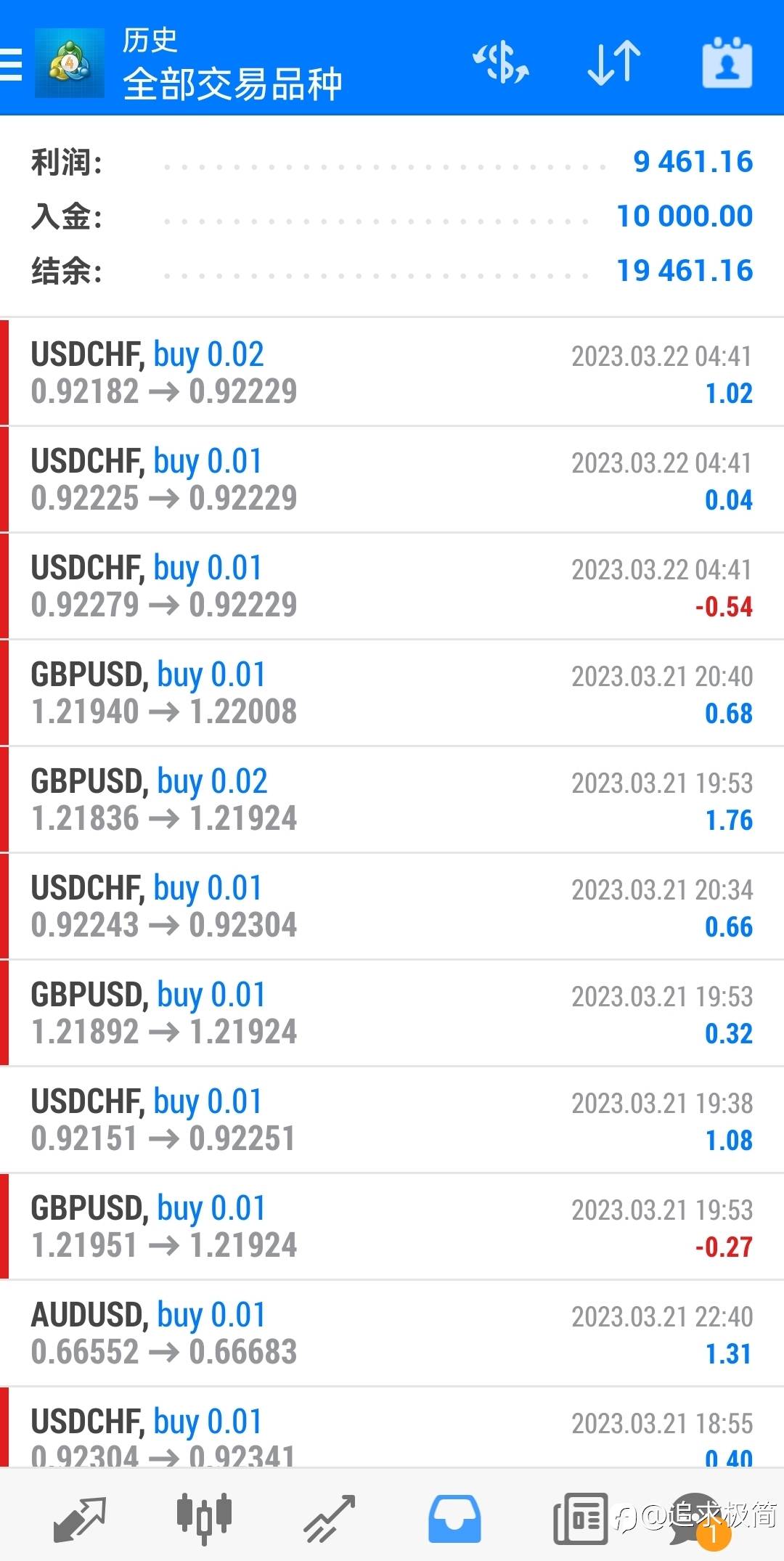Viewport: 784px width, 1561px height.
Task: Select the History inbox tab
Action: 454,1518
